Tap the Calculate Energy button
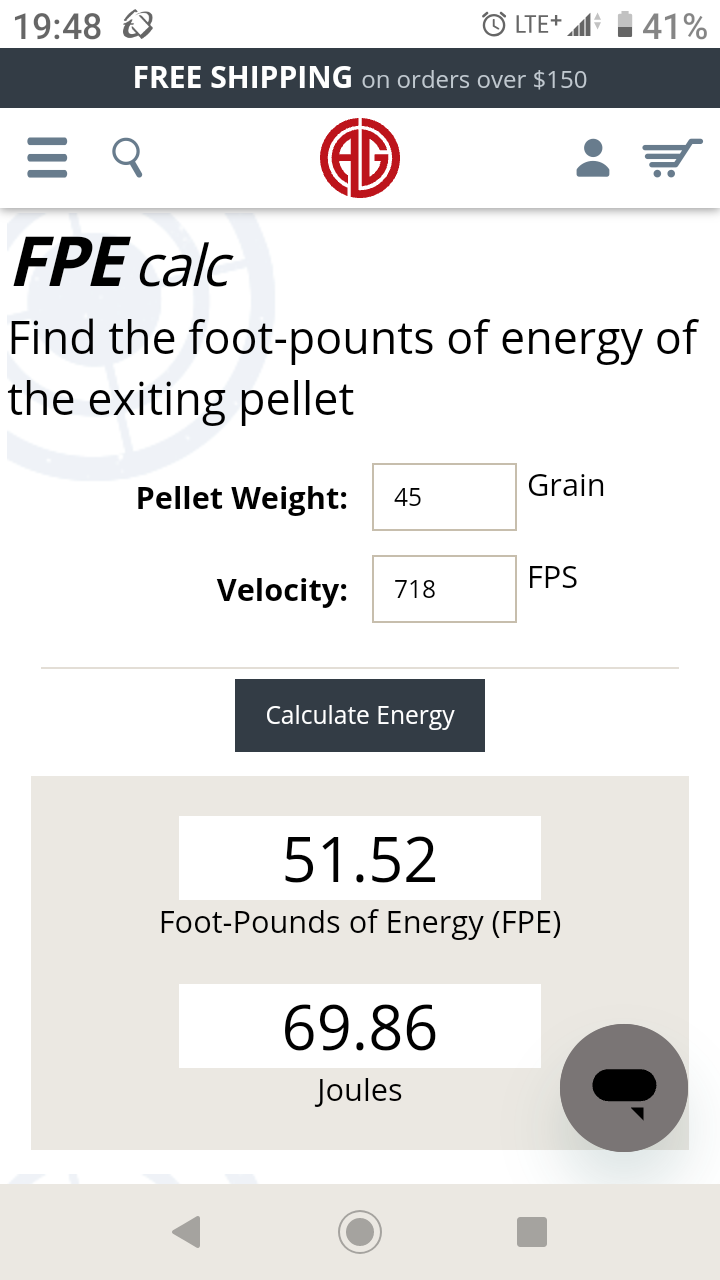The image size is (720, 1280). [360, 715]
